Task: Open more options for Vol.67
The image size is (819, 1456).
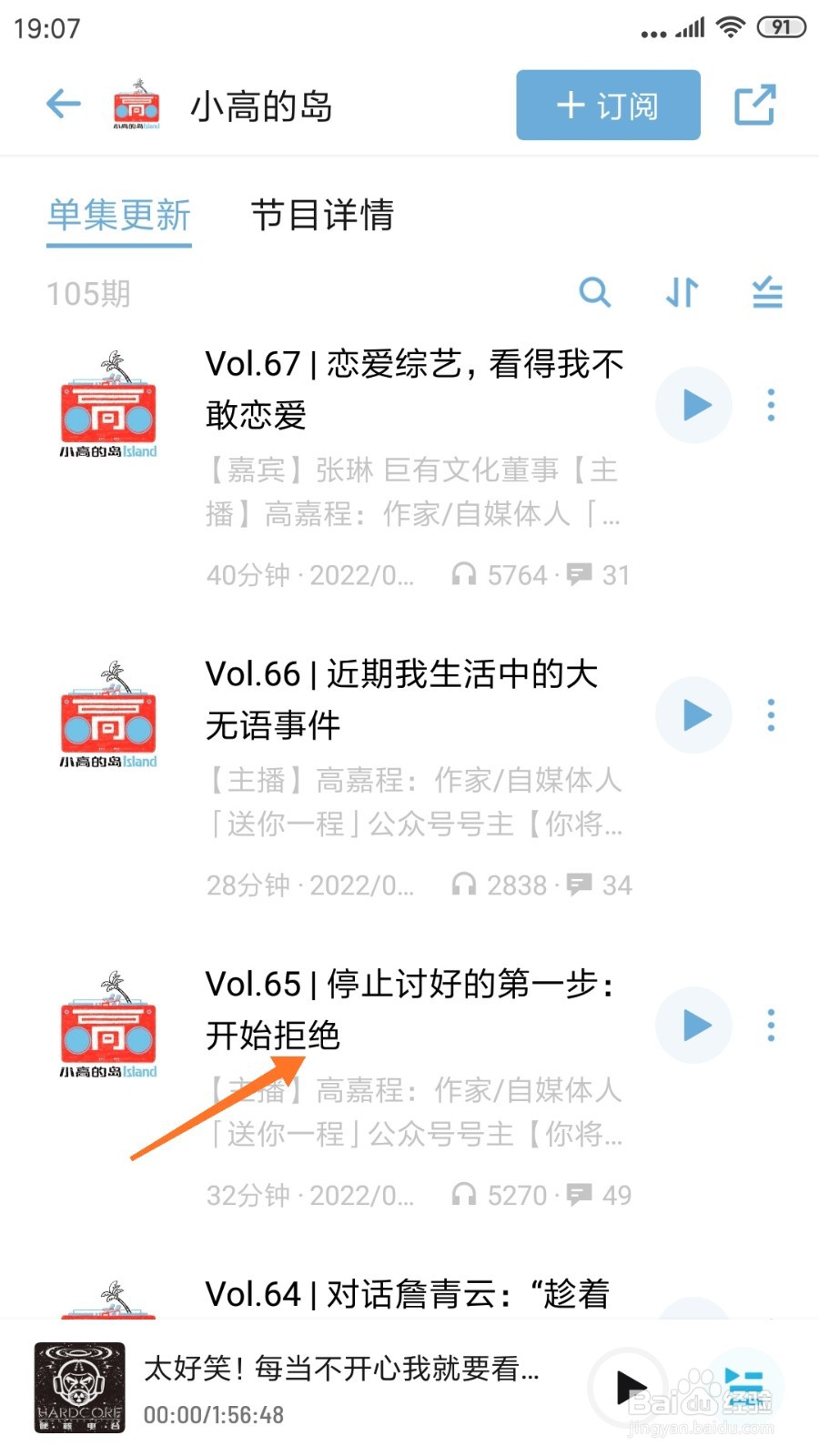Action: click(x=771, y=405)
